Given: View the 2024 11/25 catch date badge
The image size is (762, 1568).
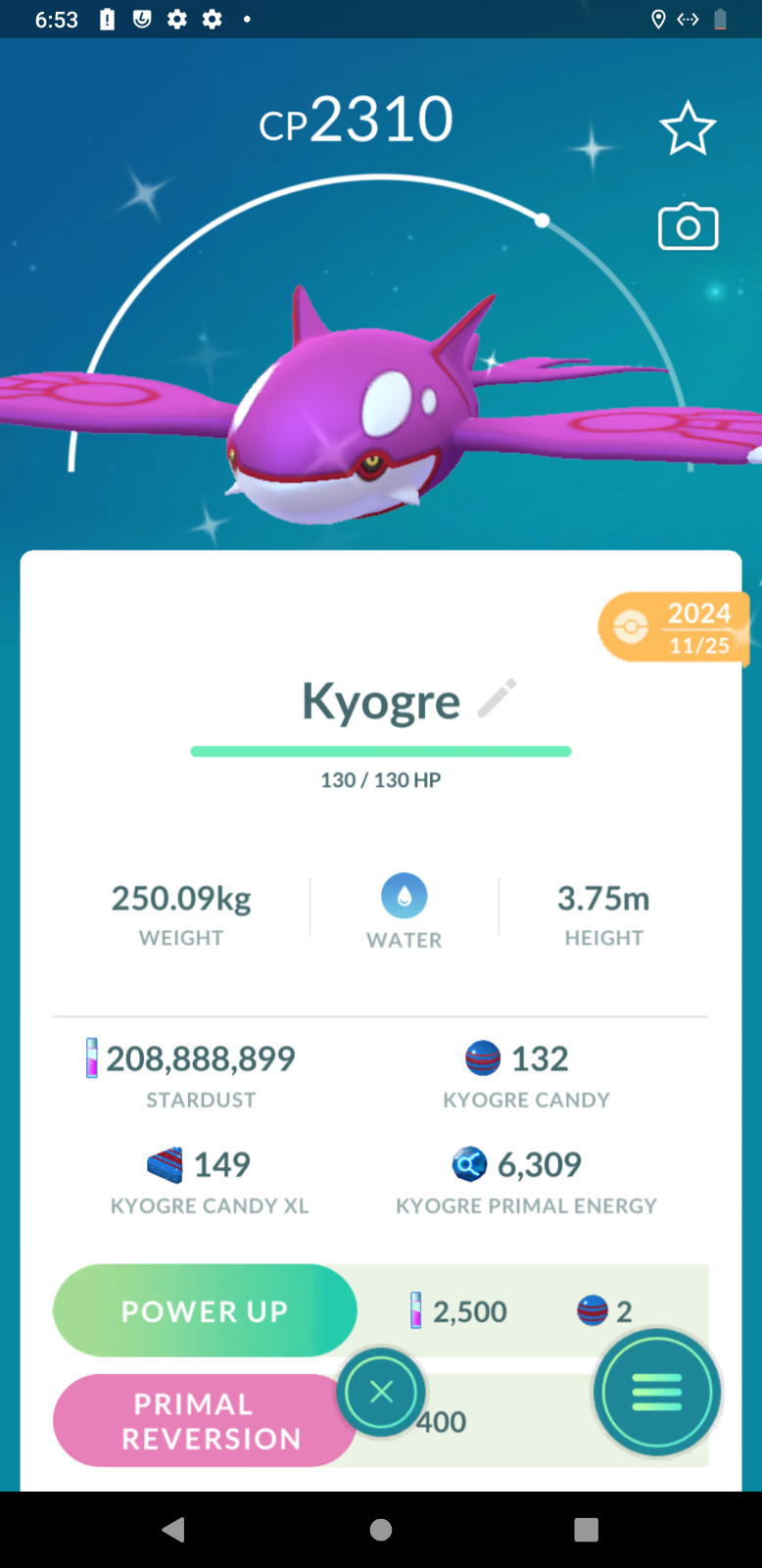Looking at the screenshot, I should click(x=676, y=628).
